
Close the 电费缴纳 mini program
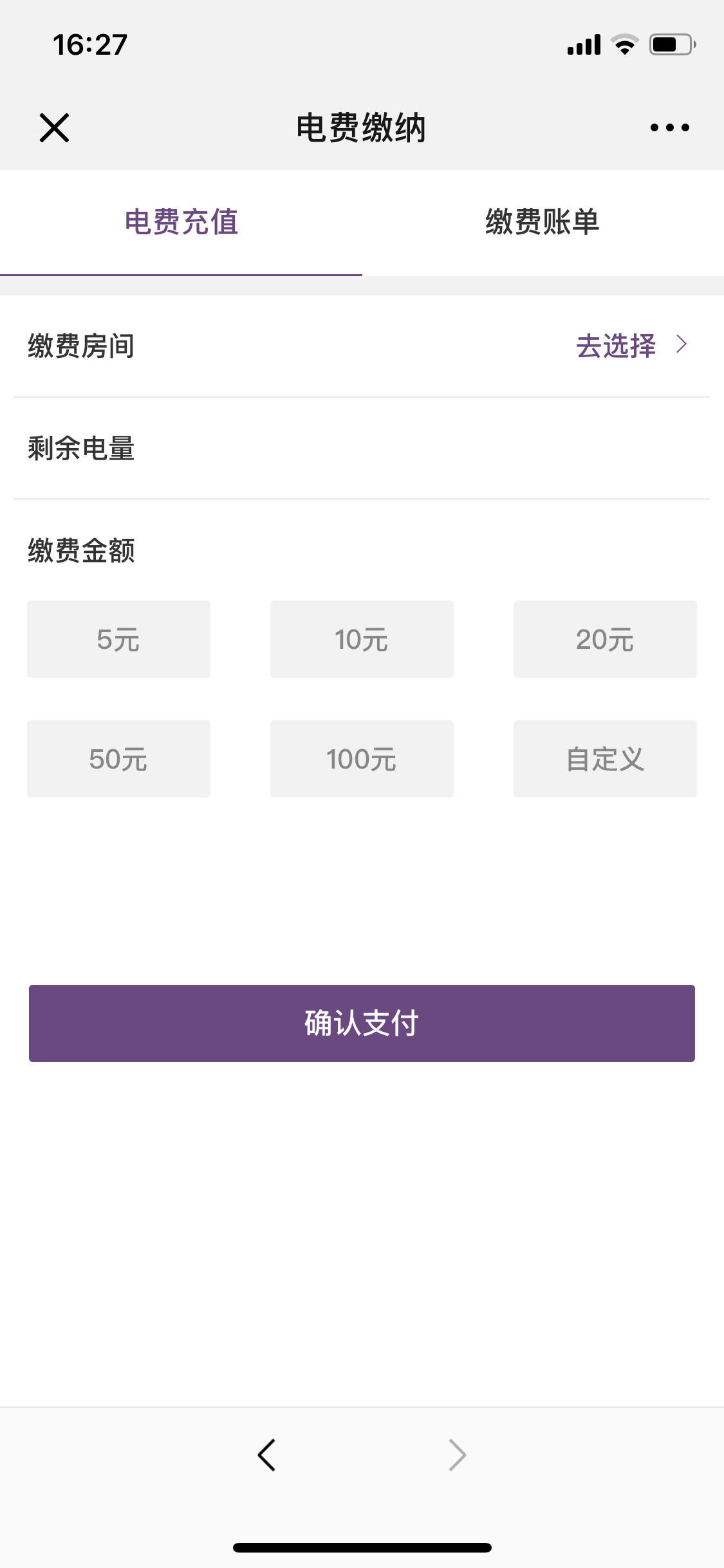point(54,127)
